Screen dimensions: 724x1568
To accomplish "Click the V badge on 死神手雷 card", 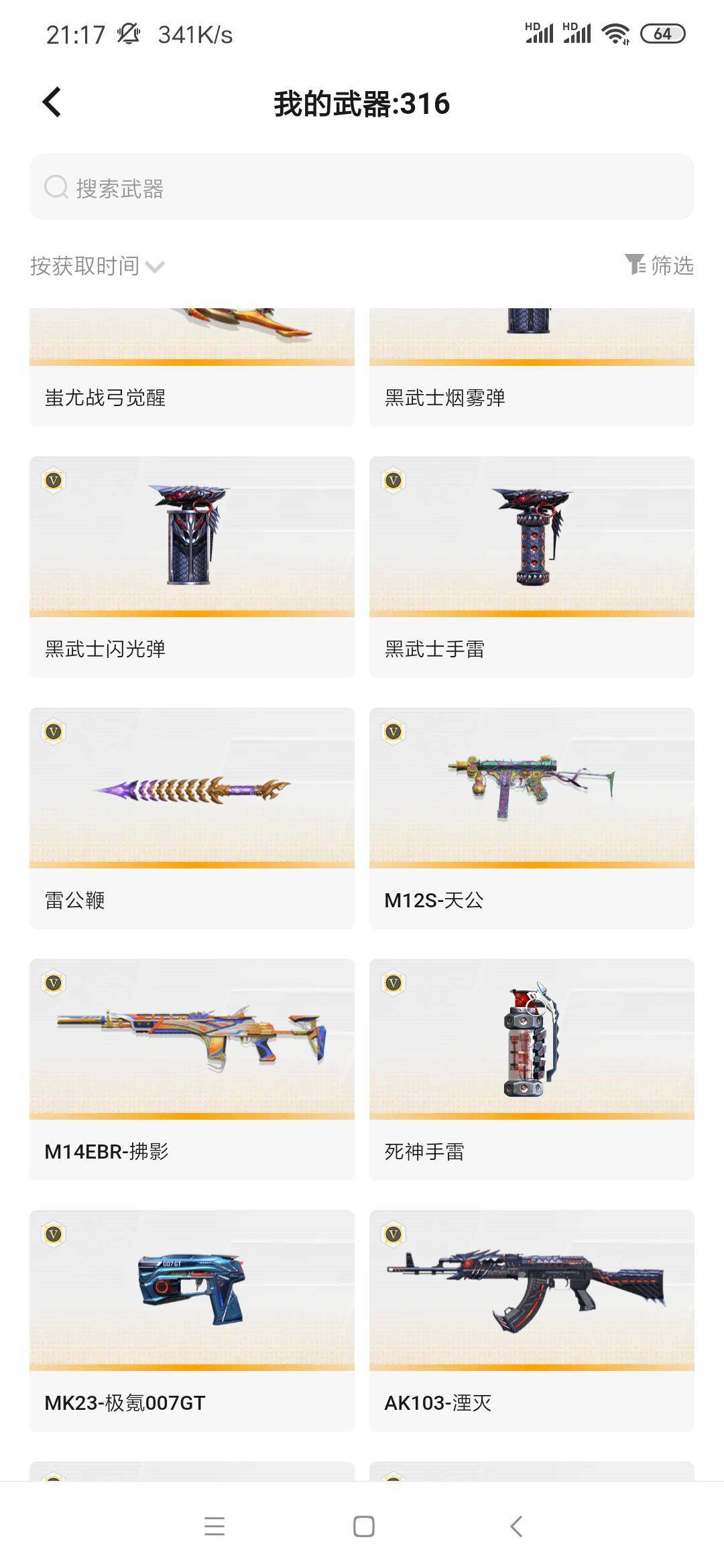I will (394, 982).
